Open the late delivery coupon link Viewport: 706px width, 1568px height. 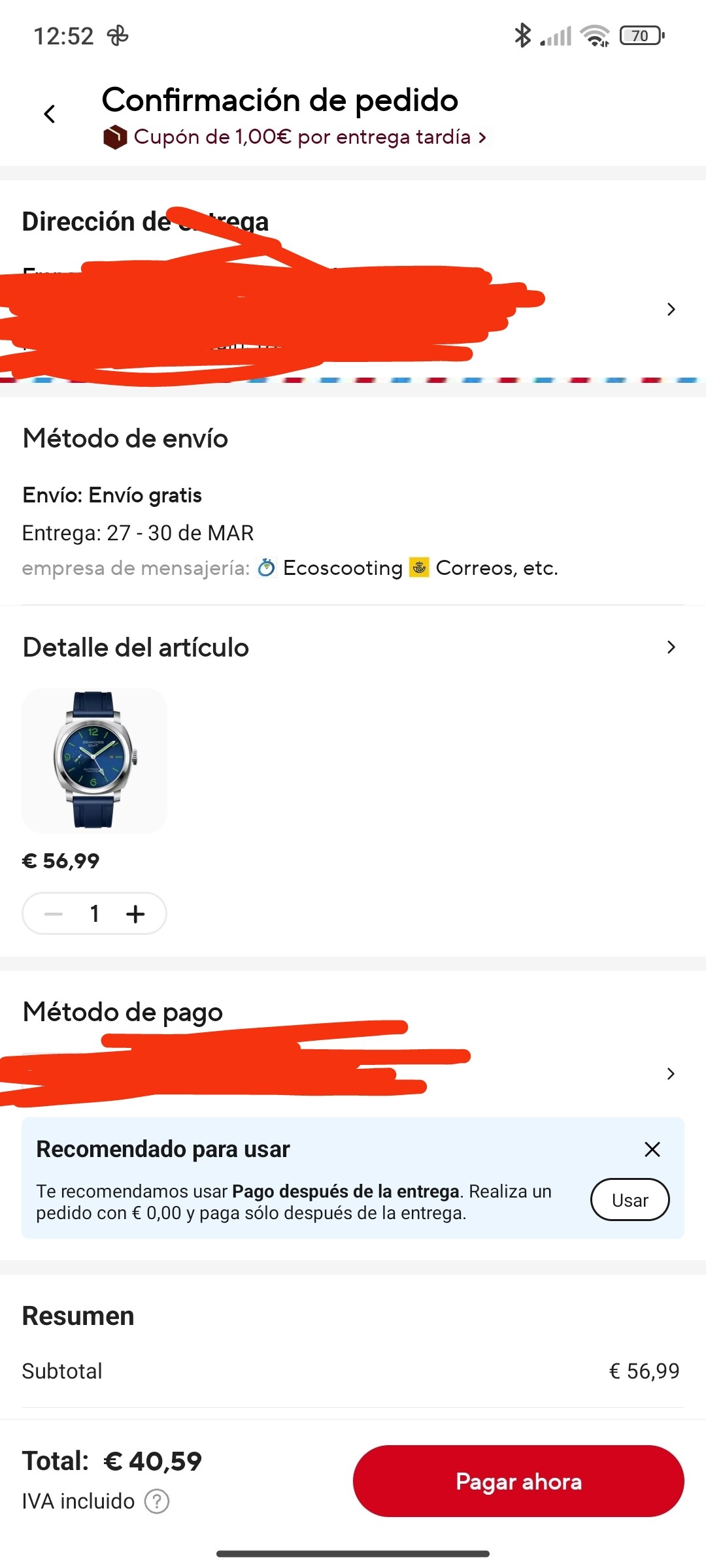click(309, 137)
